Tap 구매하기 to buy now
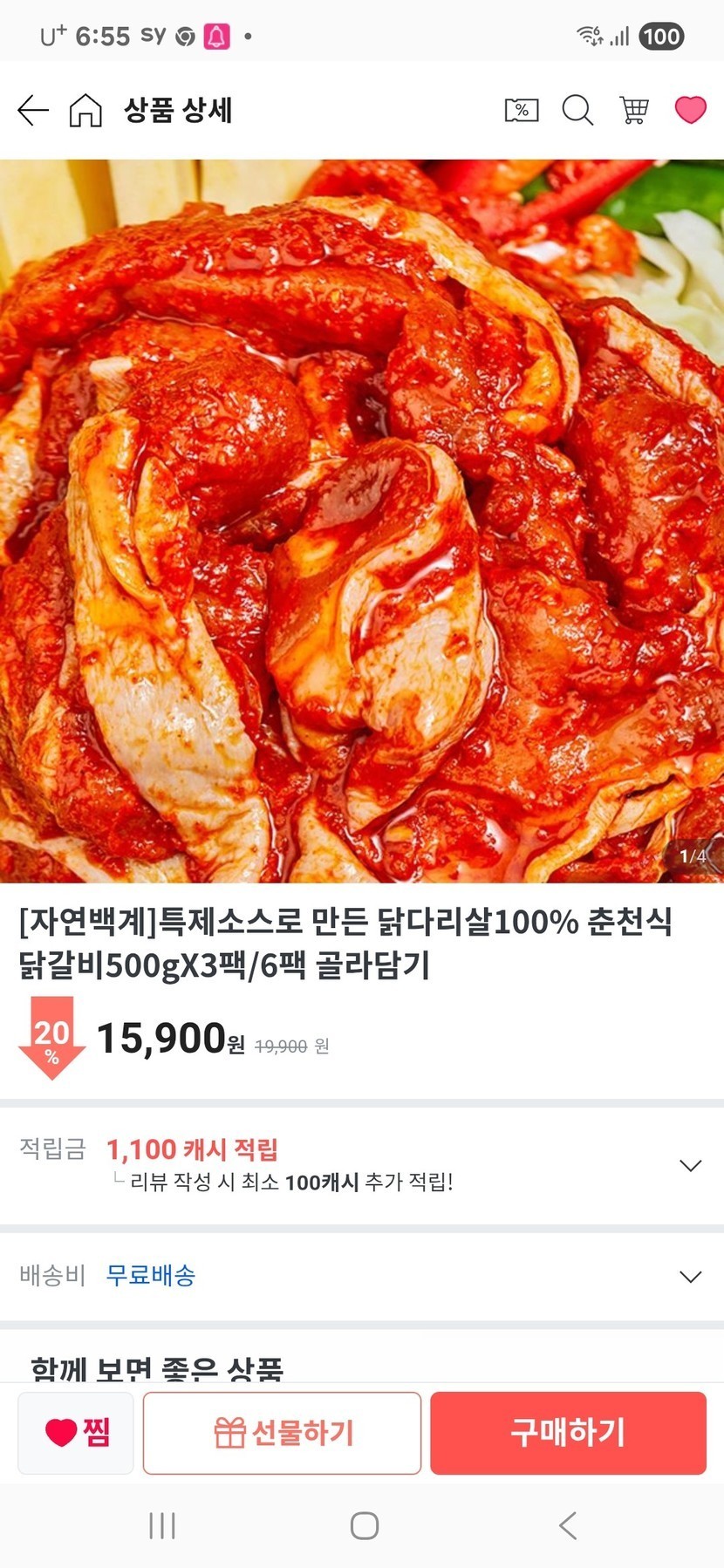Image resolution: width=724 pixels, height=1568 pixels. tap(568, 1433)
